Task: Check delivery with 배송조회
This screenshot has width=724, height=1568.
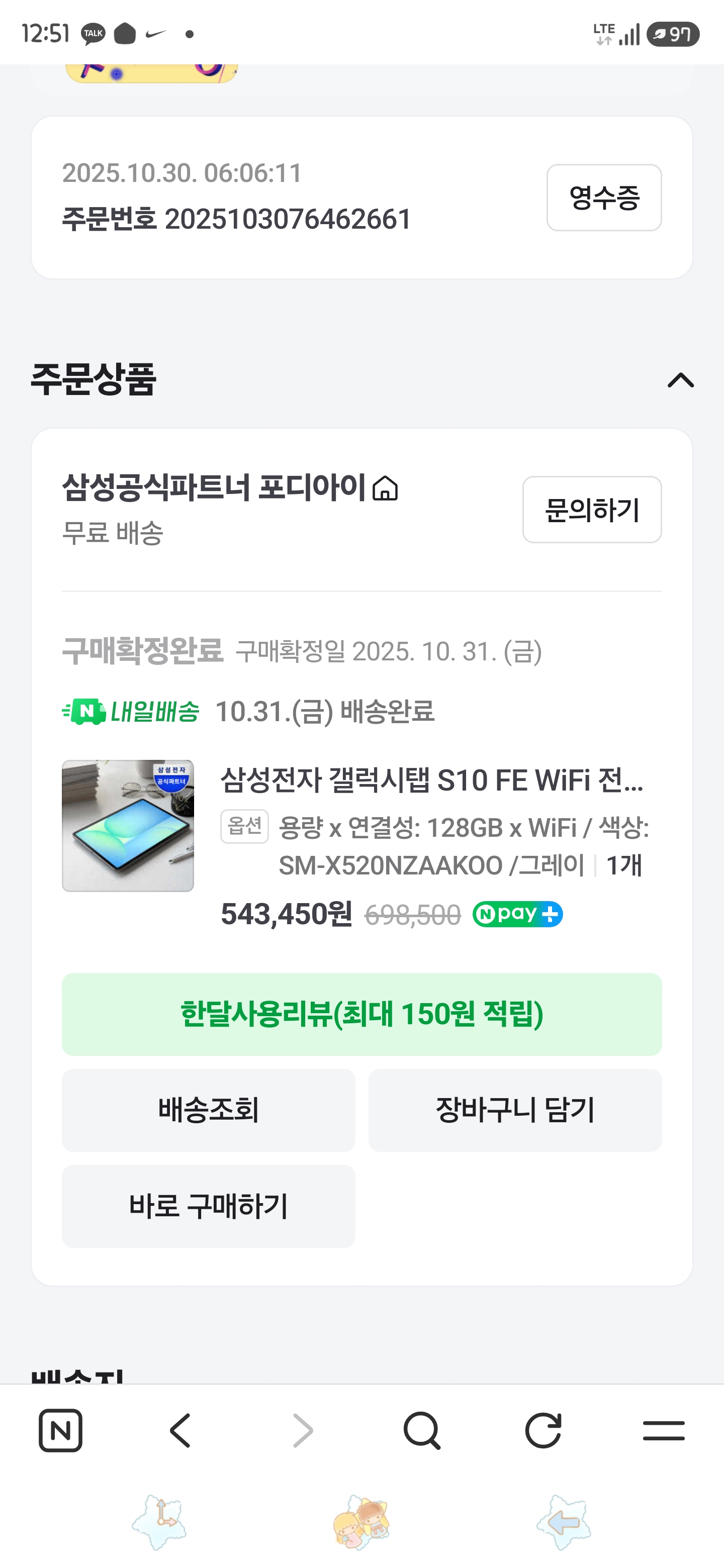Action: [x=208, y=1110]
